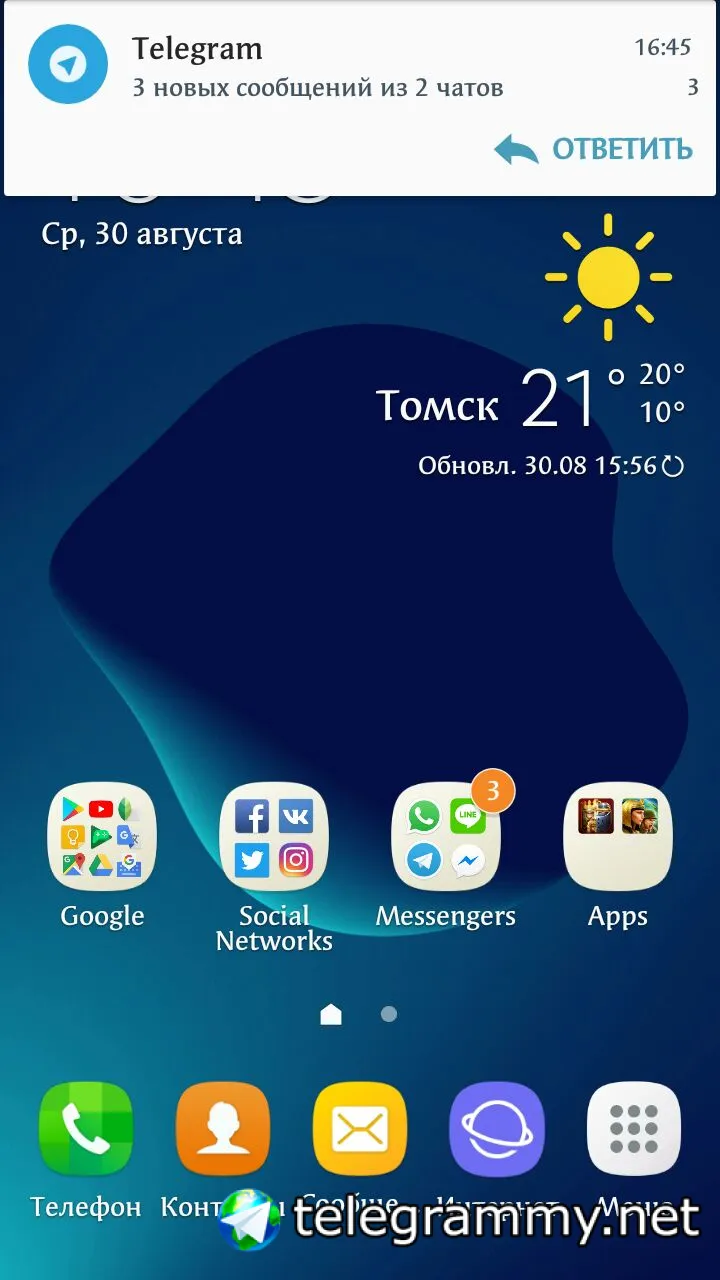Go to the second home page dot
The width and height of the screenshot is (720, 1280).
click(389, 1014)
